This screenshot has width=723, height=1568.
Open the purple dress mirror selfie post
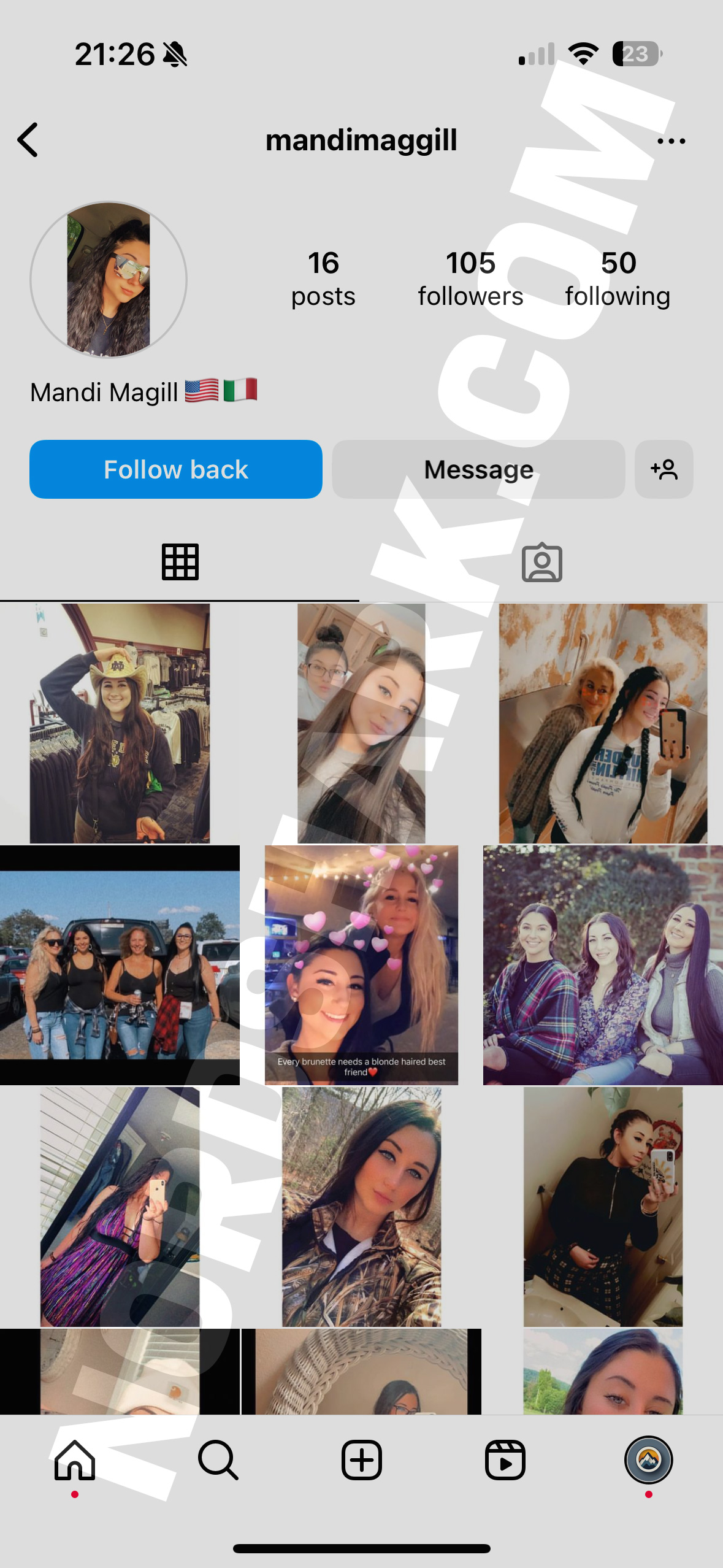(120, 1206)
